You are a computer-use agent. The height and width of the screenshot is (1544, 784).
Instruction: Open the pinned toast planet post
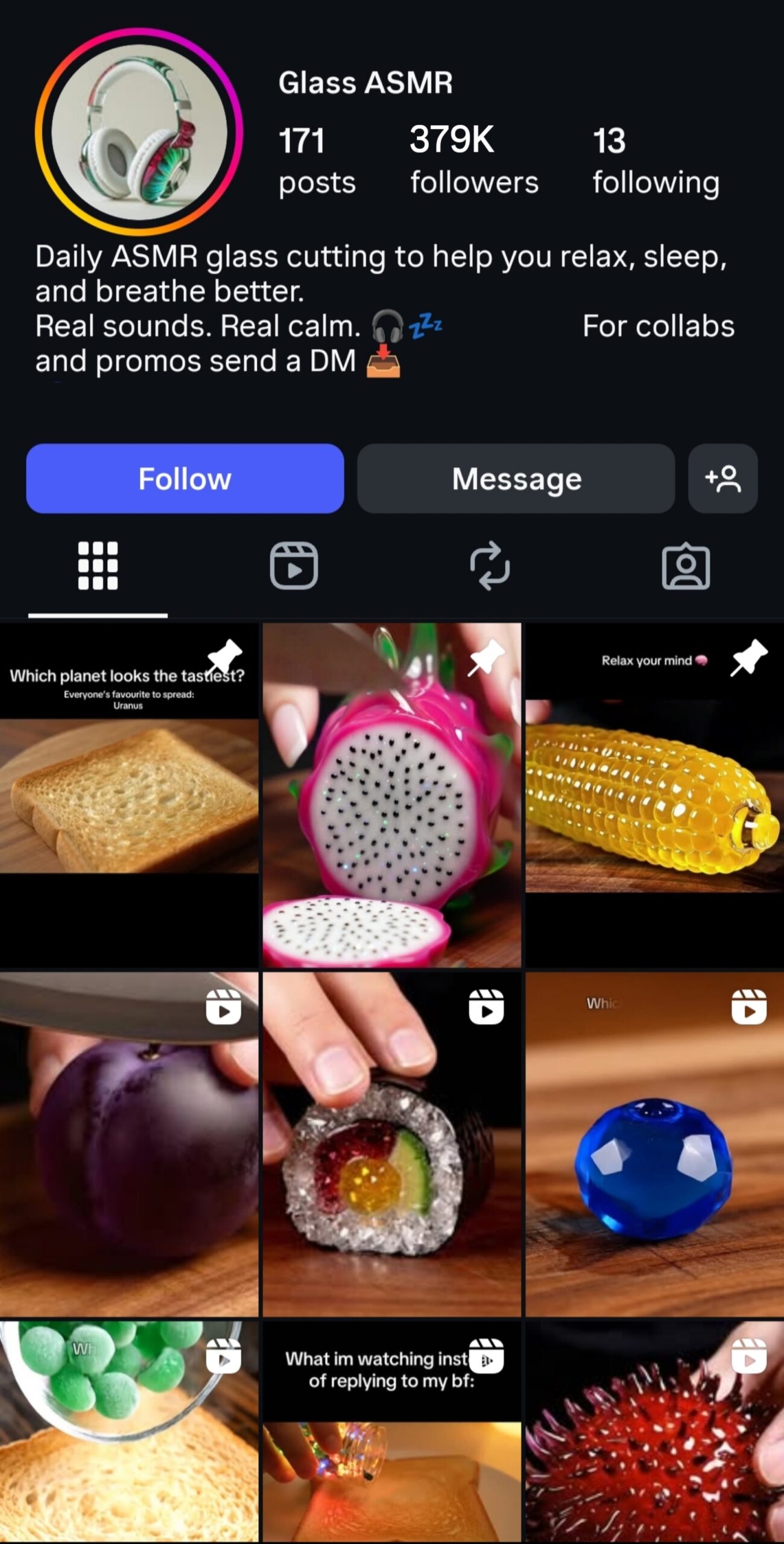[129, 796]
